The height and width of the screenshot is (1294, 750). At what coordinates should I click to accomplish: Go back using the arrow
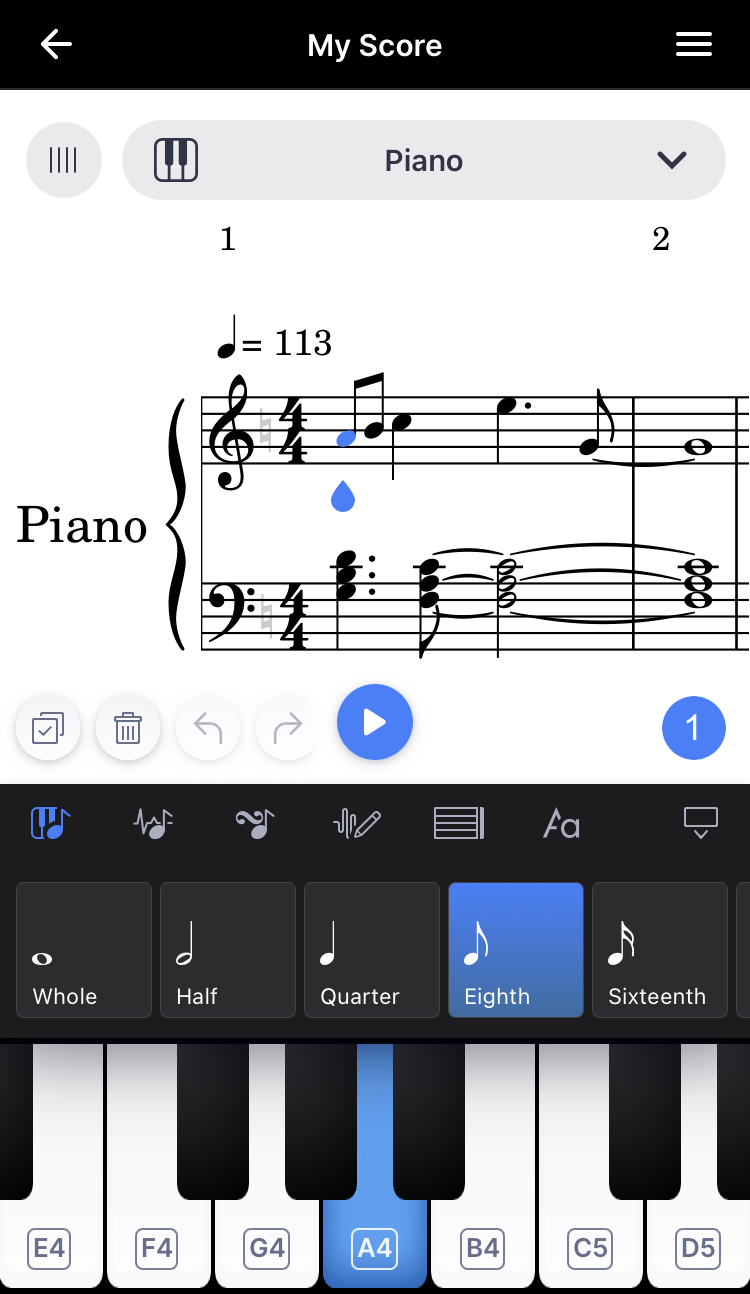pos(56,45)
